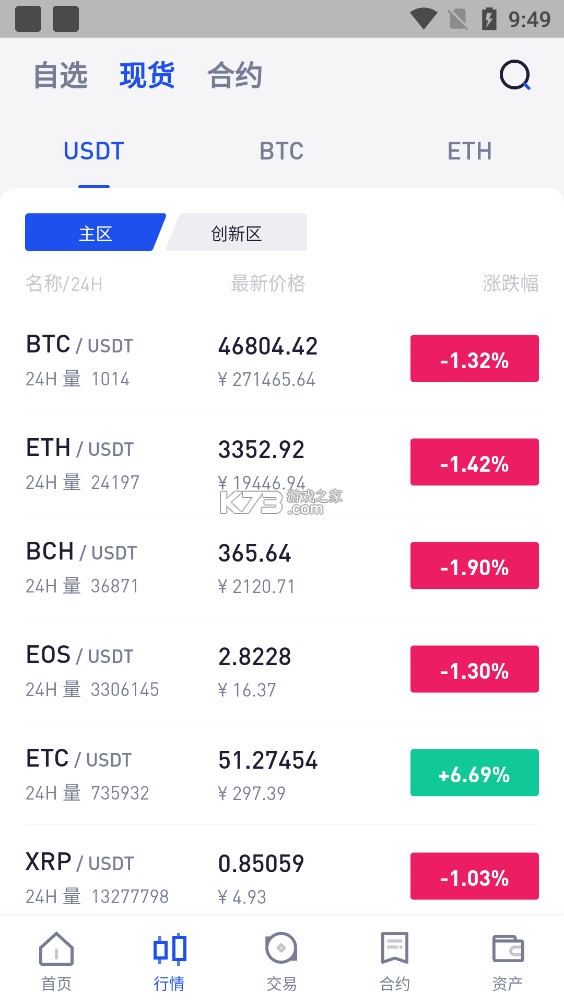Screen dimensions: 564x1004
Task: Go to the 资产 wallet tab
Action: click(x=507, y=960)
